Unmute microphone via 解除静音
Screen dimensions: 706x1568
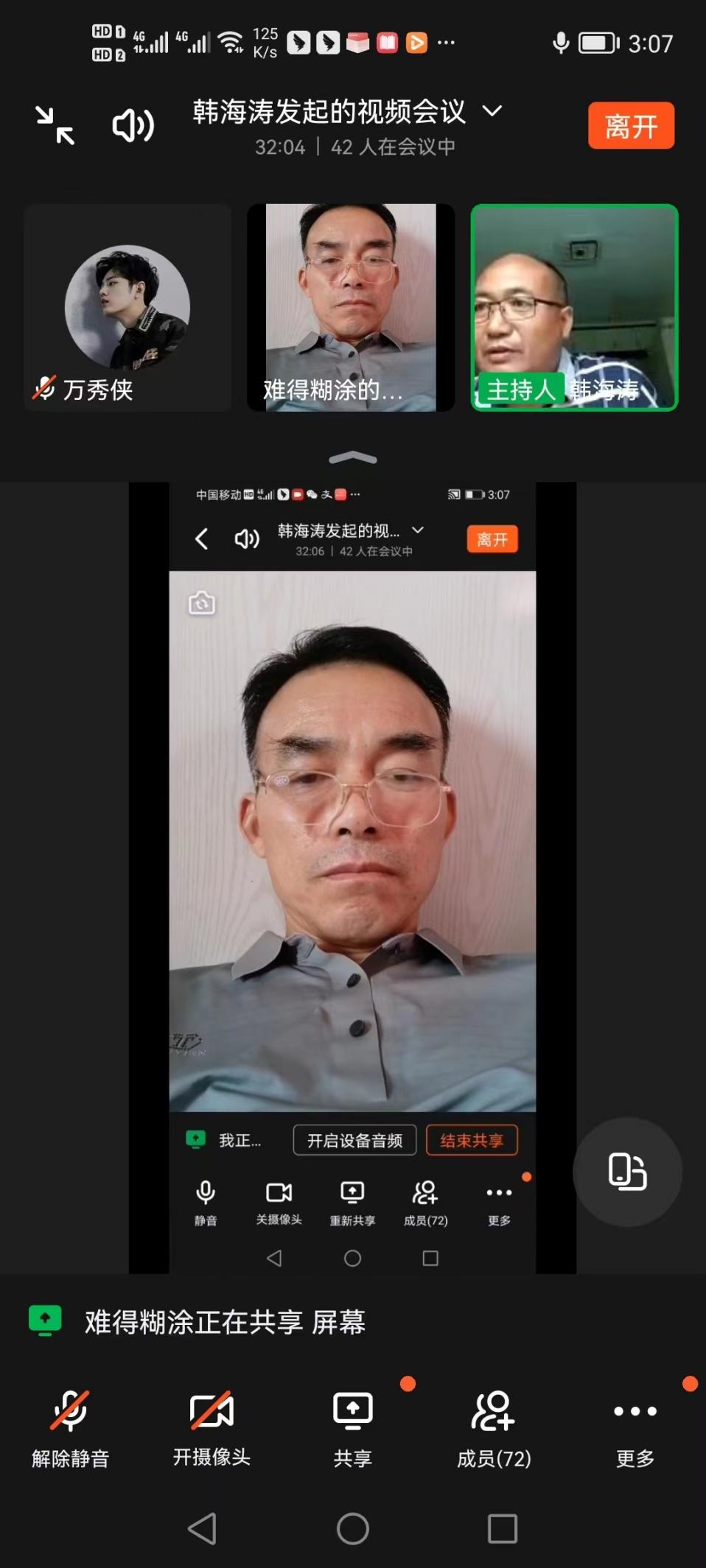70,1427
